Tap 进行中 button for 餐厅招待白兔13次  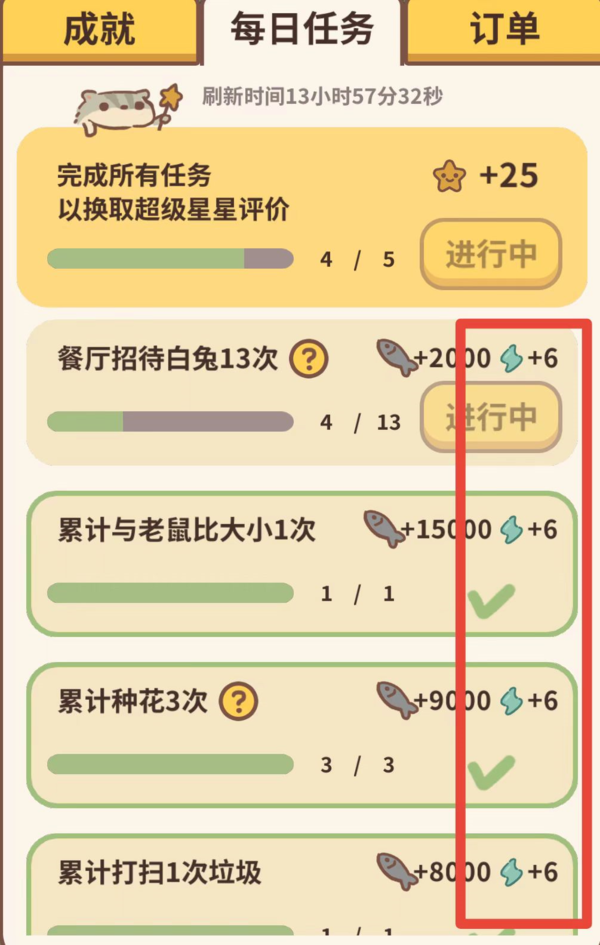coord(490,416)
